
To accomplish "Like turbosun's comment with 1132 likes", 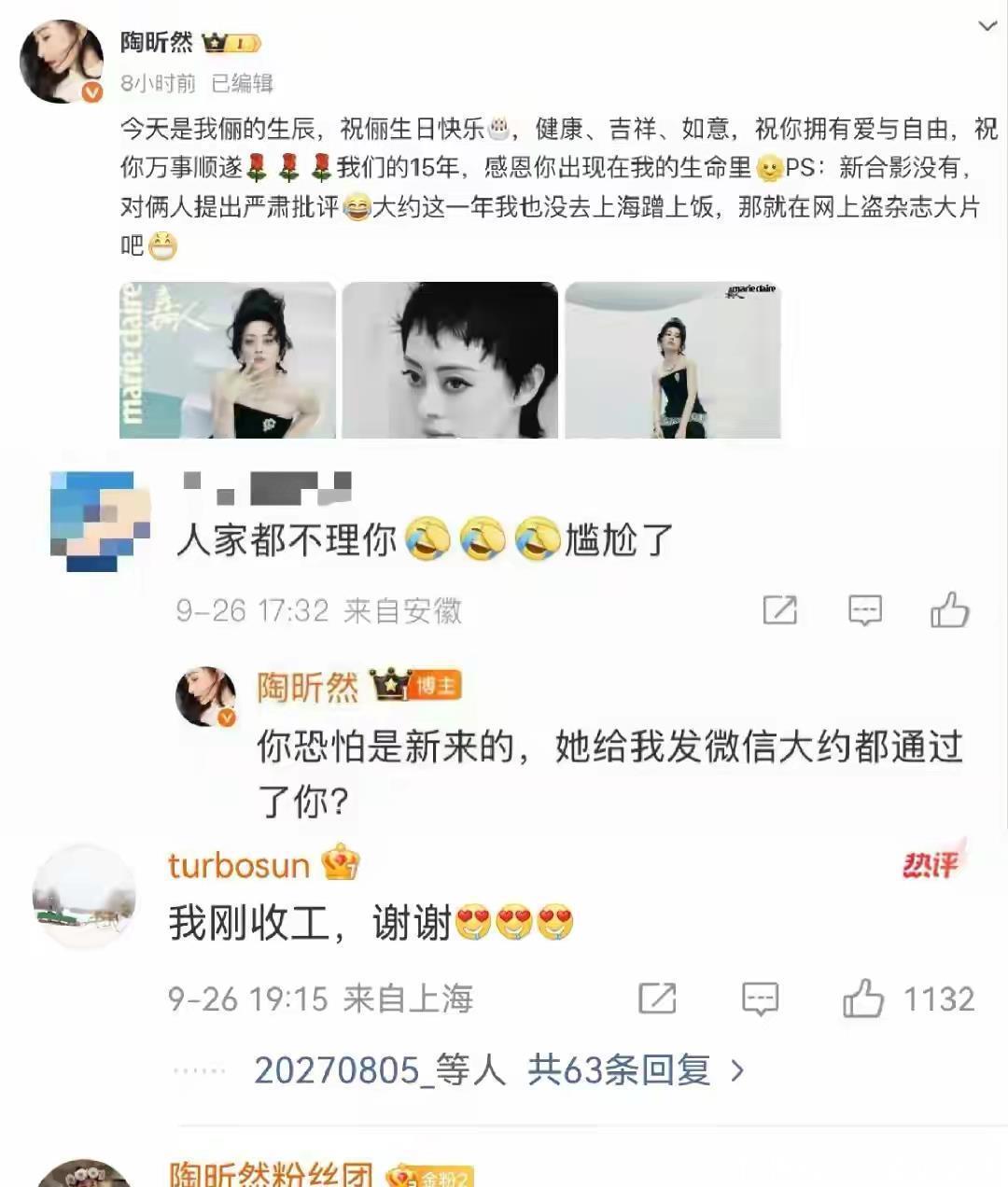I will coord(864,998).
